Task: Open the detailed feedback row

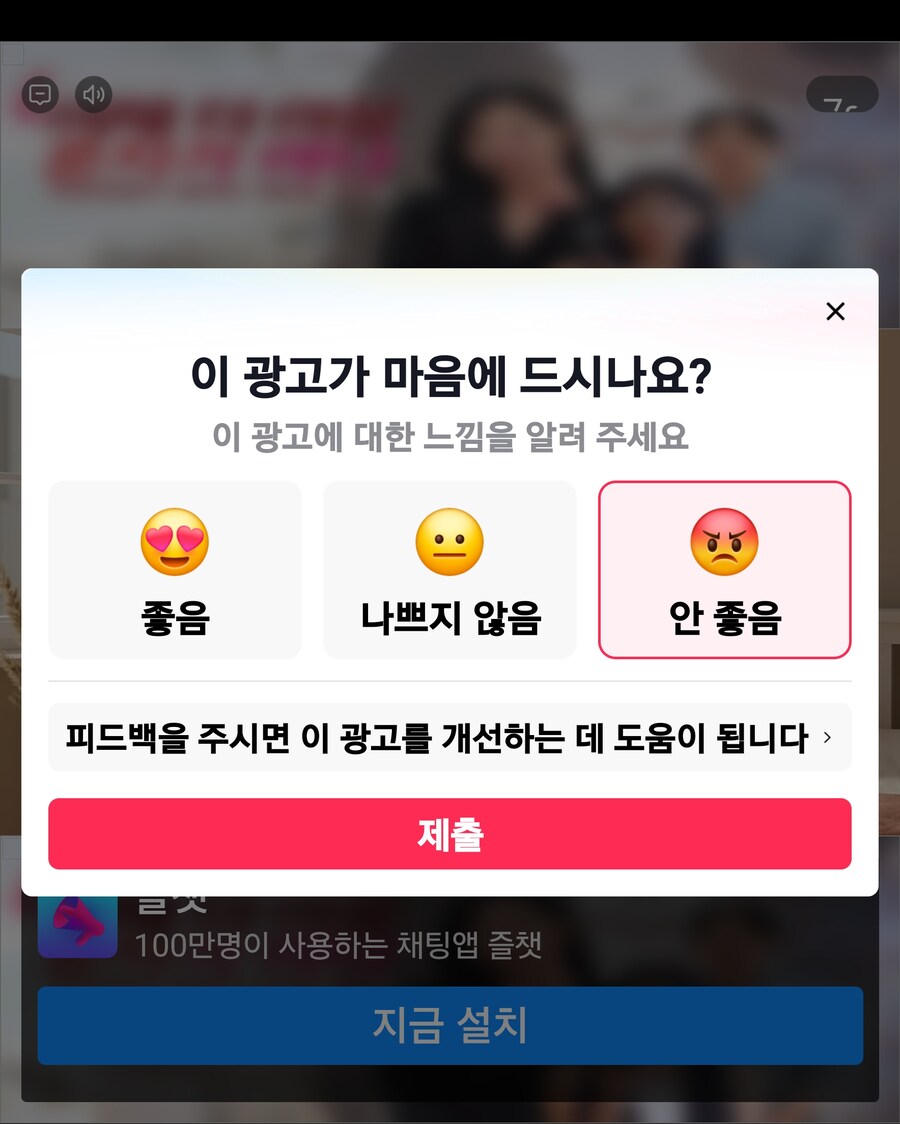Action: click(x=450, y=738)
